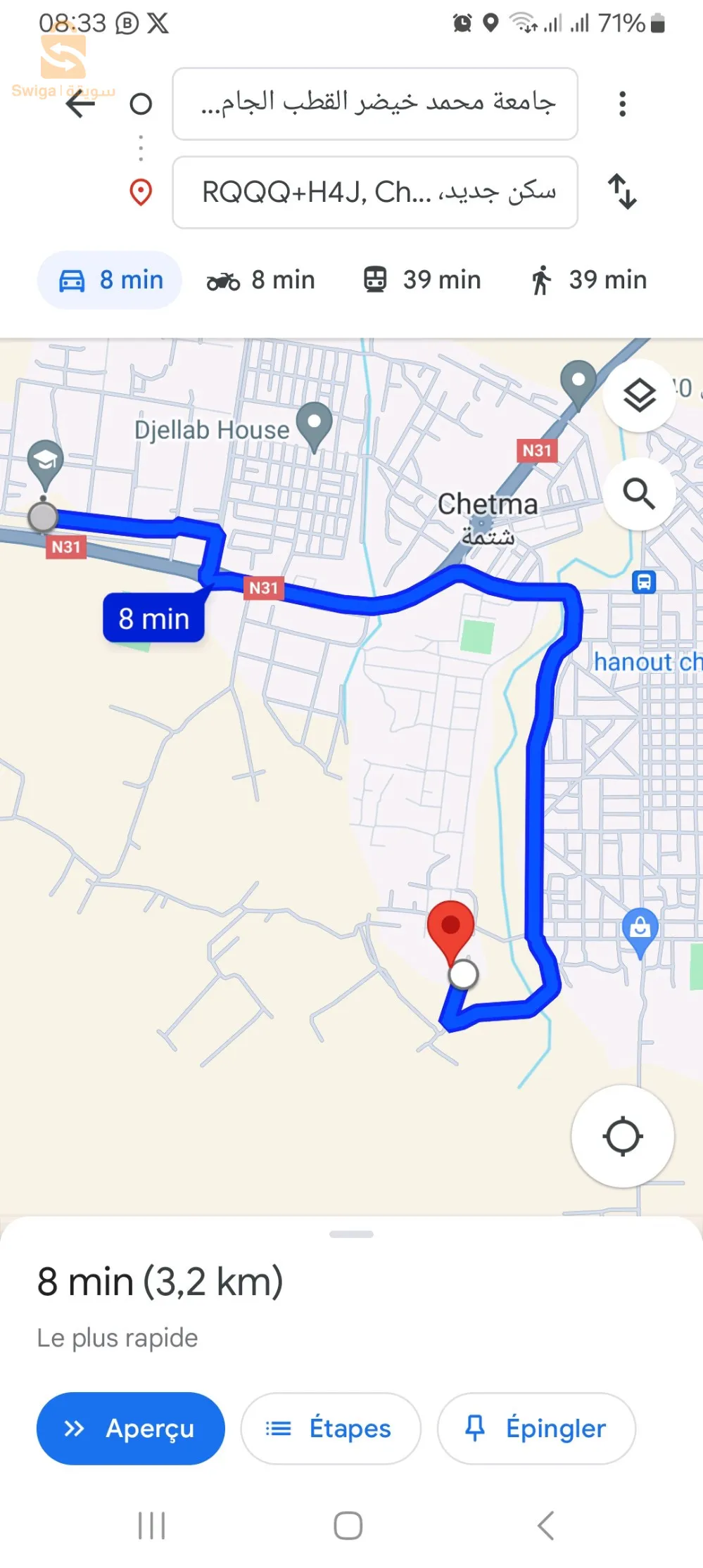Open map layers selector
Screen dimensions: 703x1568
click(639, 395)
